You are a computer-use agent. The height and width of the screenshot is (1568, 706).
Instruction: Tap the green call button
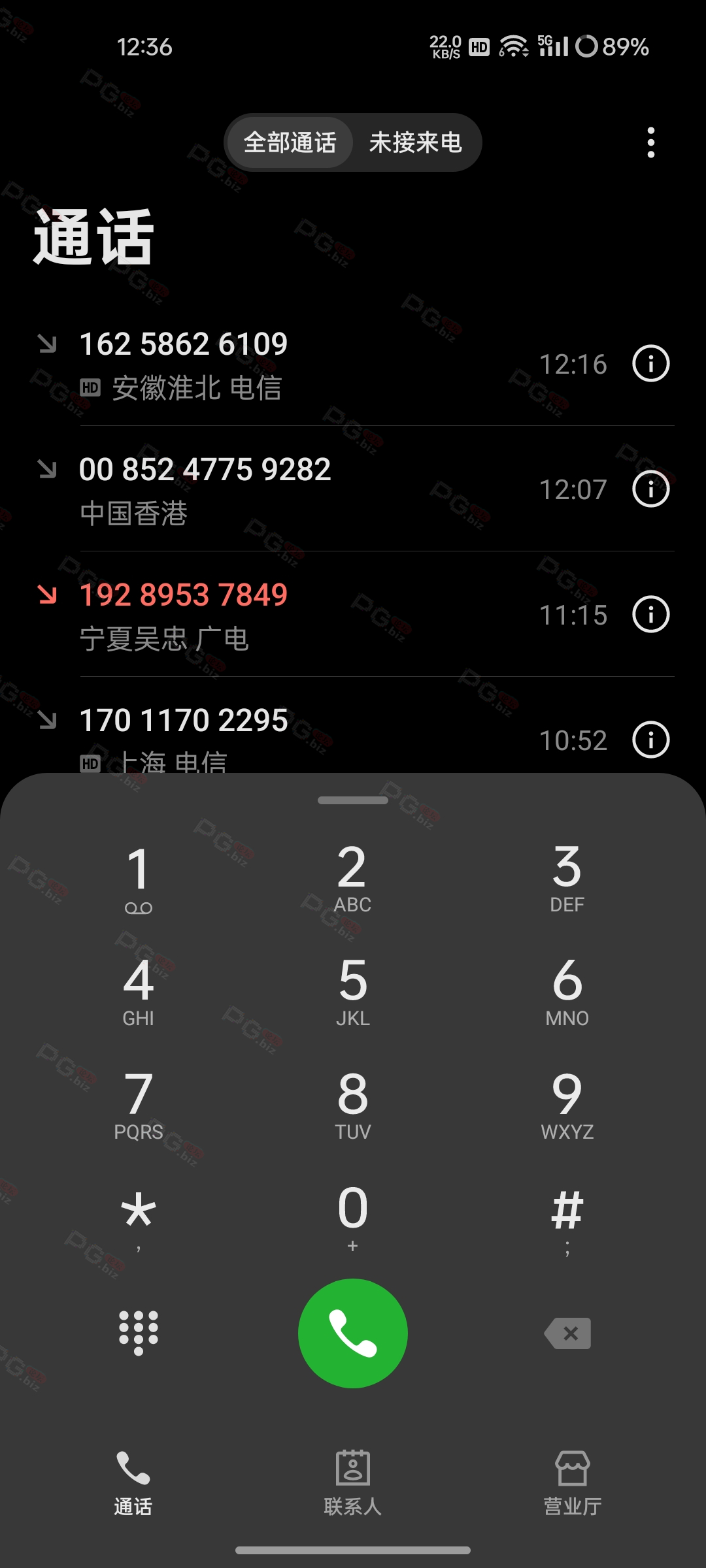353,1333
